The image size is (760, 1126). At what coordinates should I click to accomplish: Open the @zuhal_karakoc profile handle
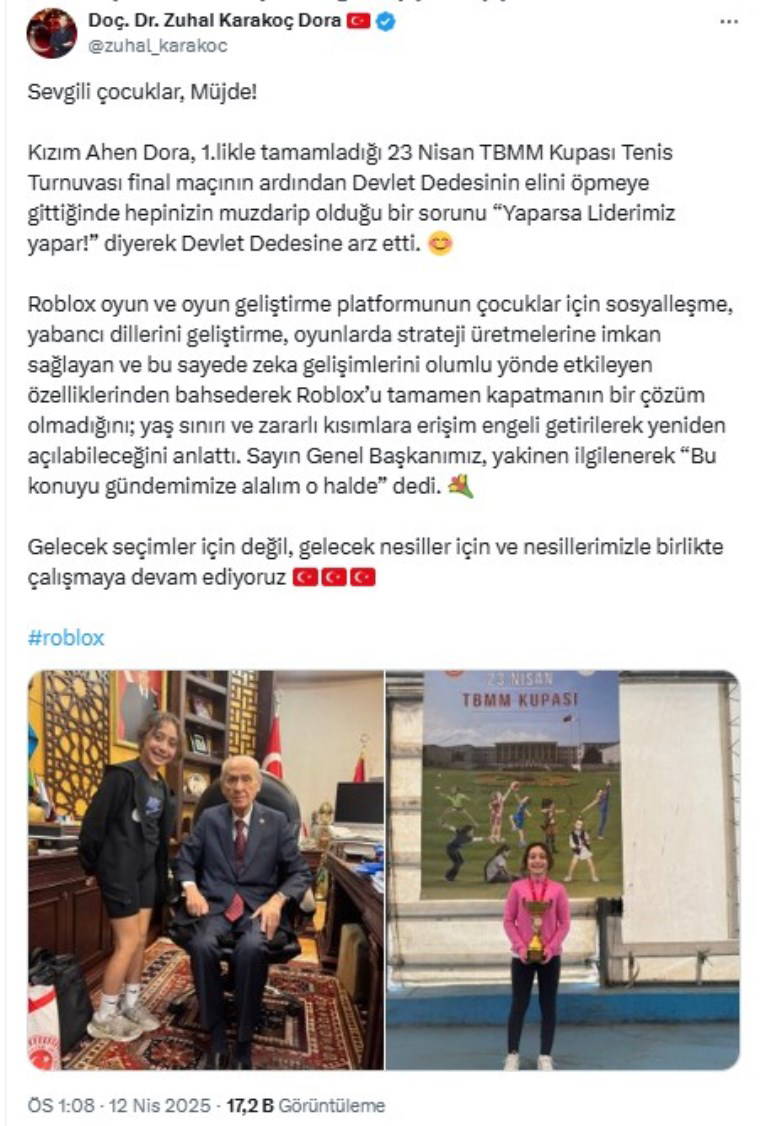pos(158,45)
